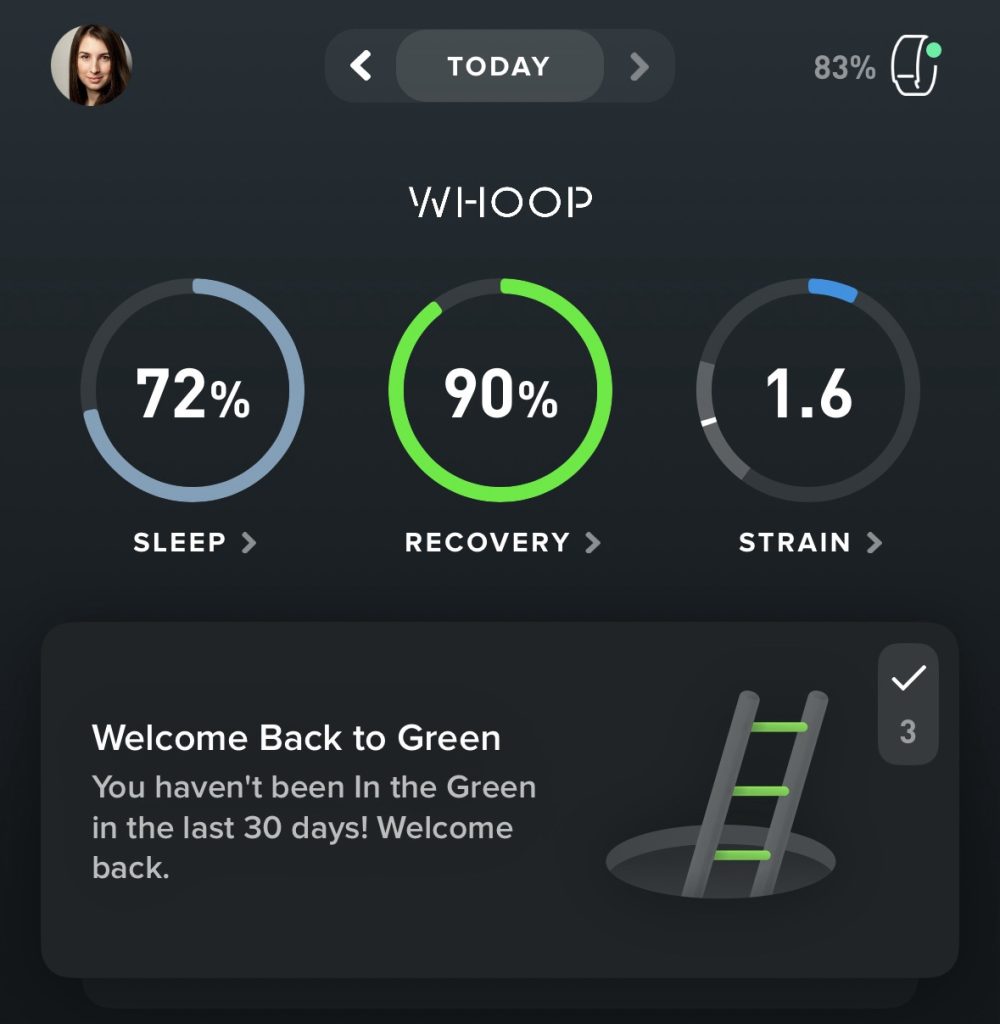Open the Welcome Back to Green card
Viewport: 1000px width, 1024px height.
tap(400, 800)
